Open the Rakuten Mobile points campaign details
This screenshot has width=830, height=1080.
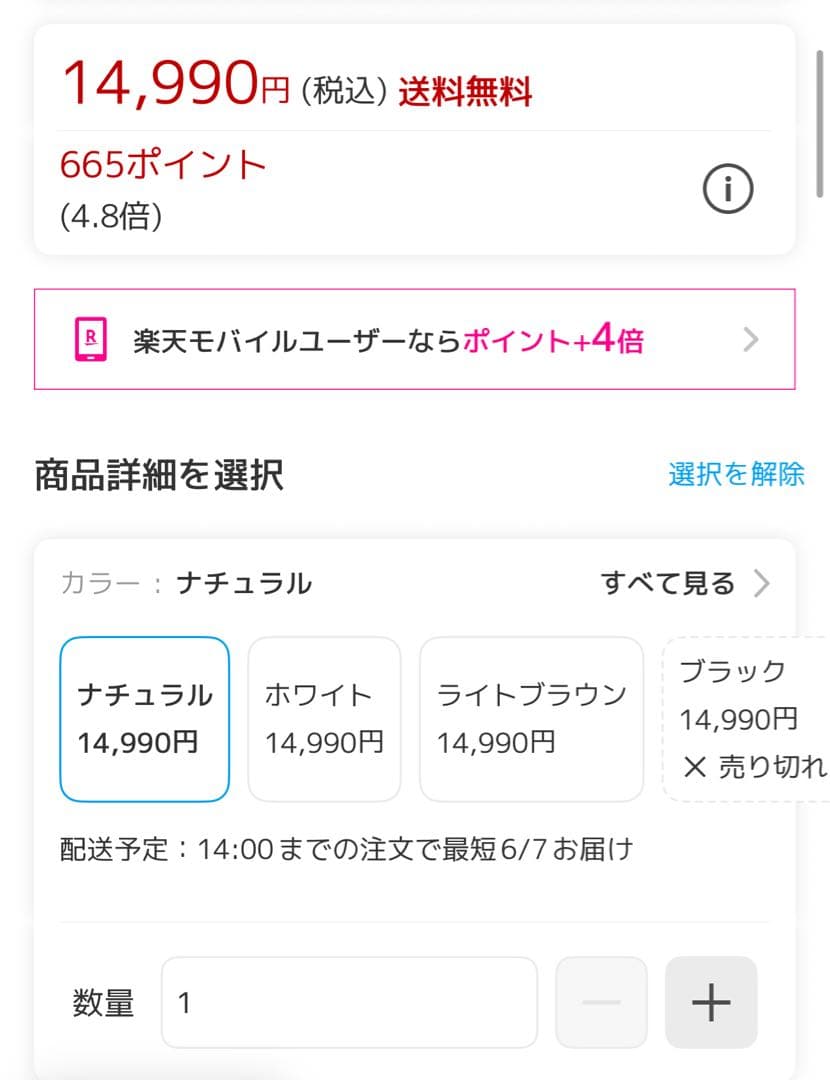click(415, 339)
